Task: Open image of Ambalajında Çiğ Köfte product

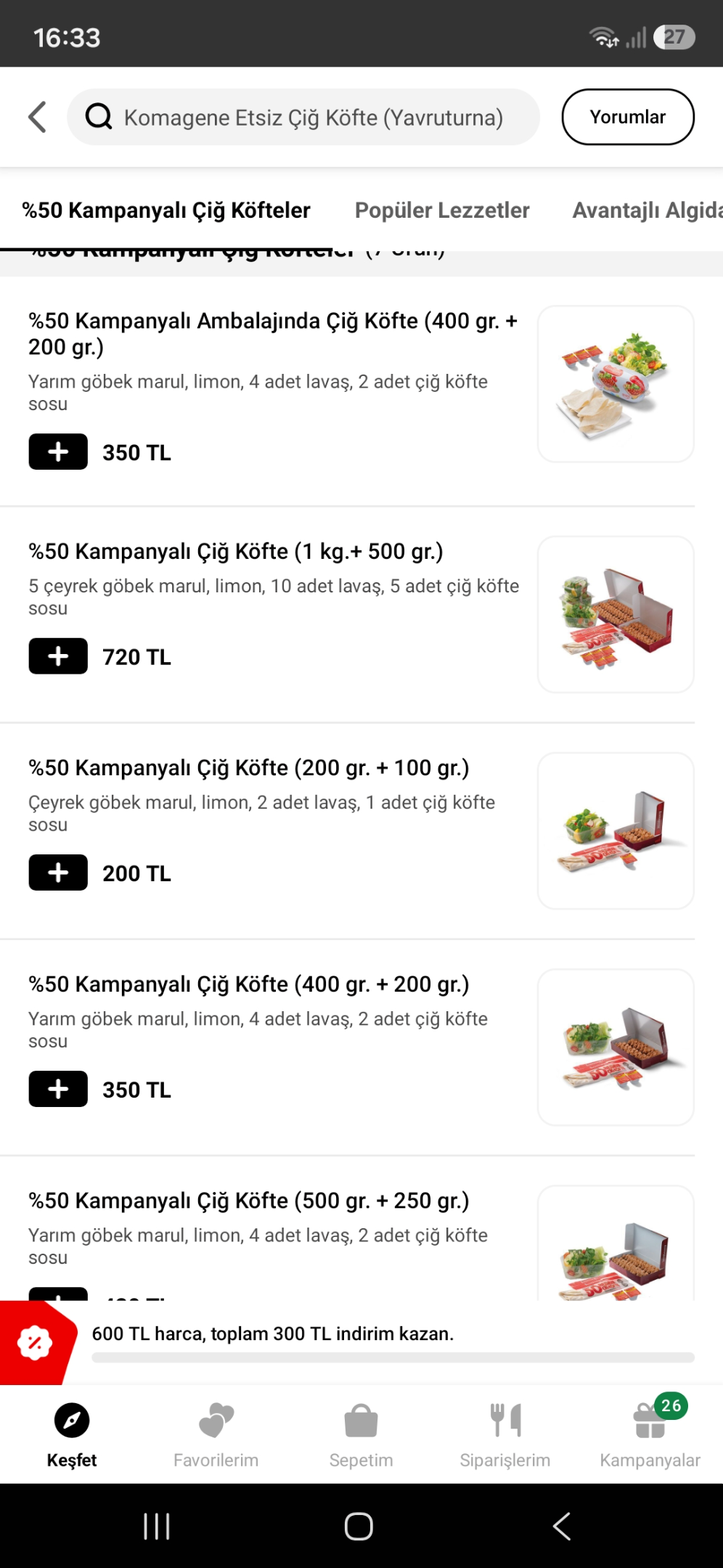Action: tap(616, 384)
